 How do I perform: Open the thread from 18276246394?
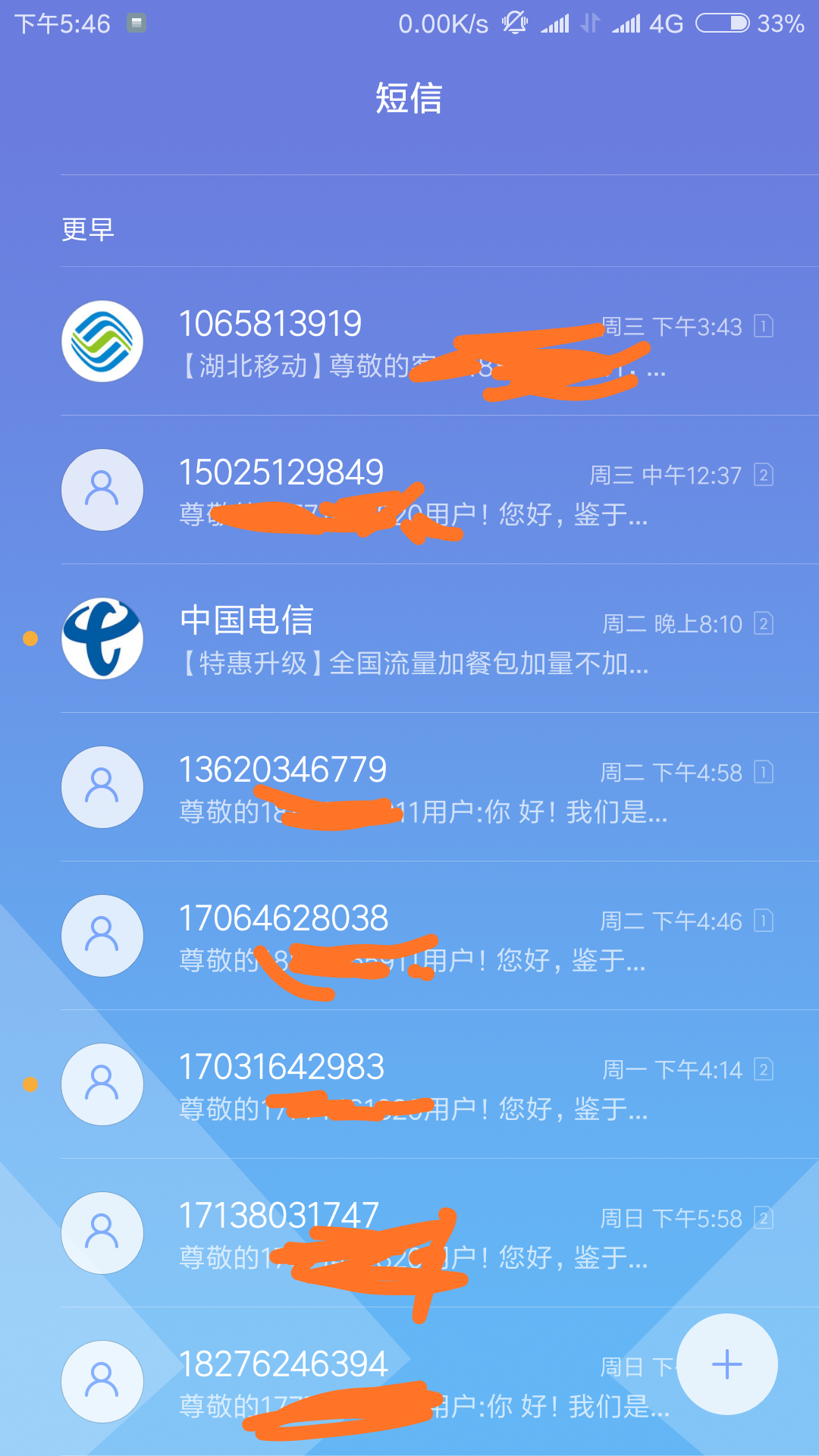pyautogui.click(x=379, y=1382)
